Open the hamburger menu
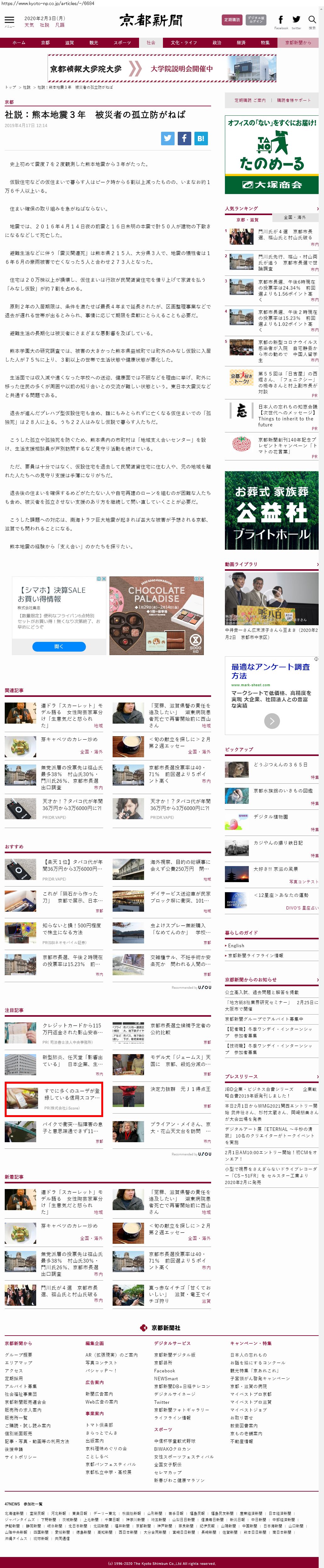The width and height of the screenshot is (324, 1568). [x=9, y=21]
